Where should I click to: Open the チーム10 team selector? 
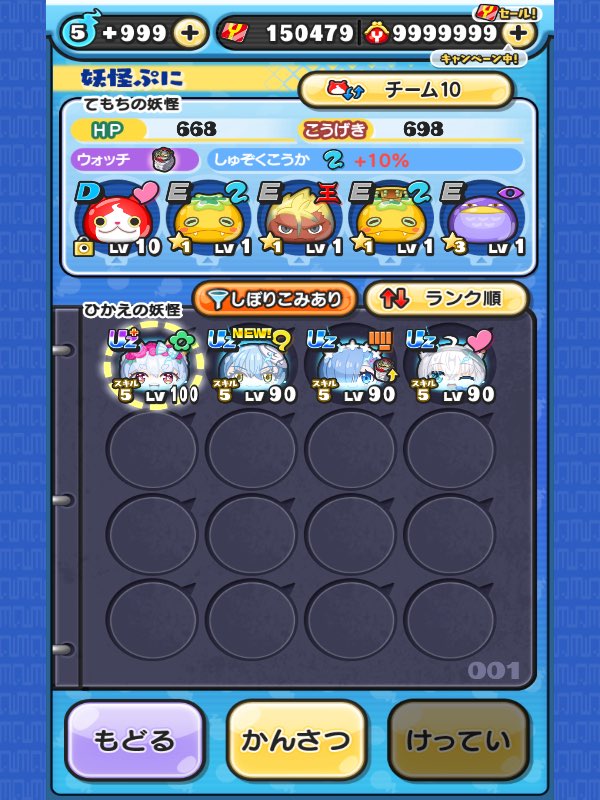pyautogui.click(x=406, y=90)
